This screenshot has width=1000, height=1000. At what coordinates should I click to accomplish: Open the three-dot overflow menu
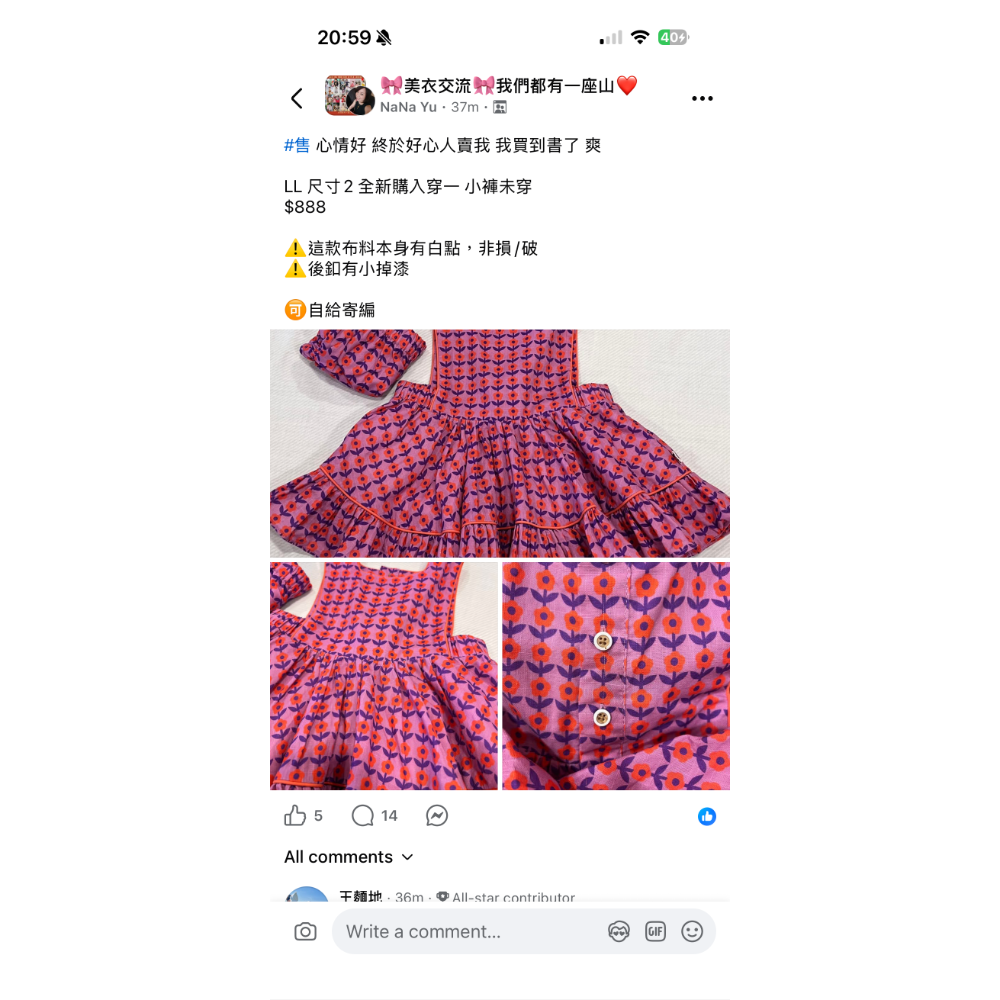click(x=702, y=98)
